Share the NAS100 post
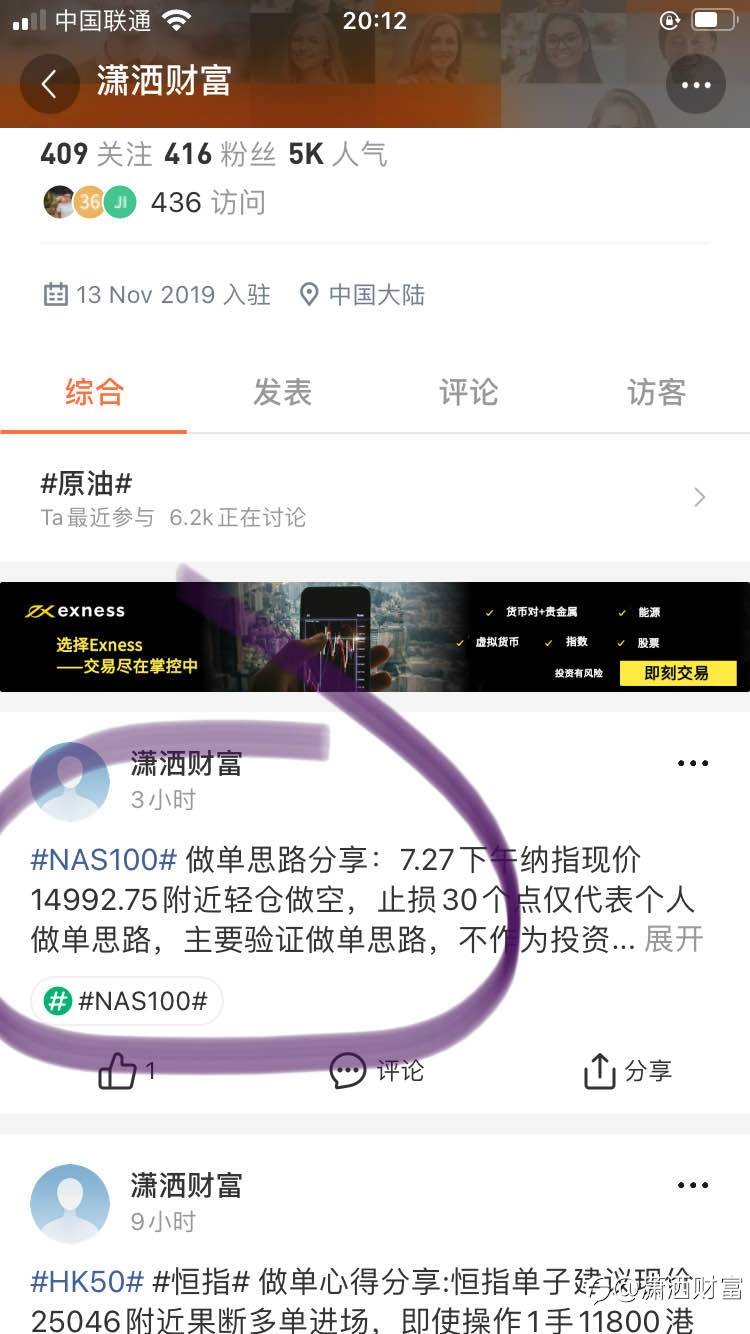 pyautogui.click(x=627, y=1071)
